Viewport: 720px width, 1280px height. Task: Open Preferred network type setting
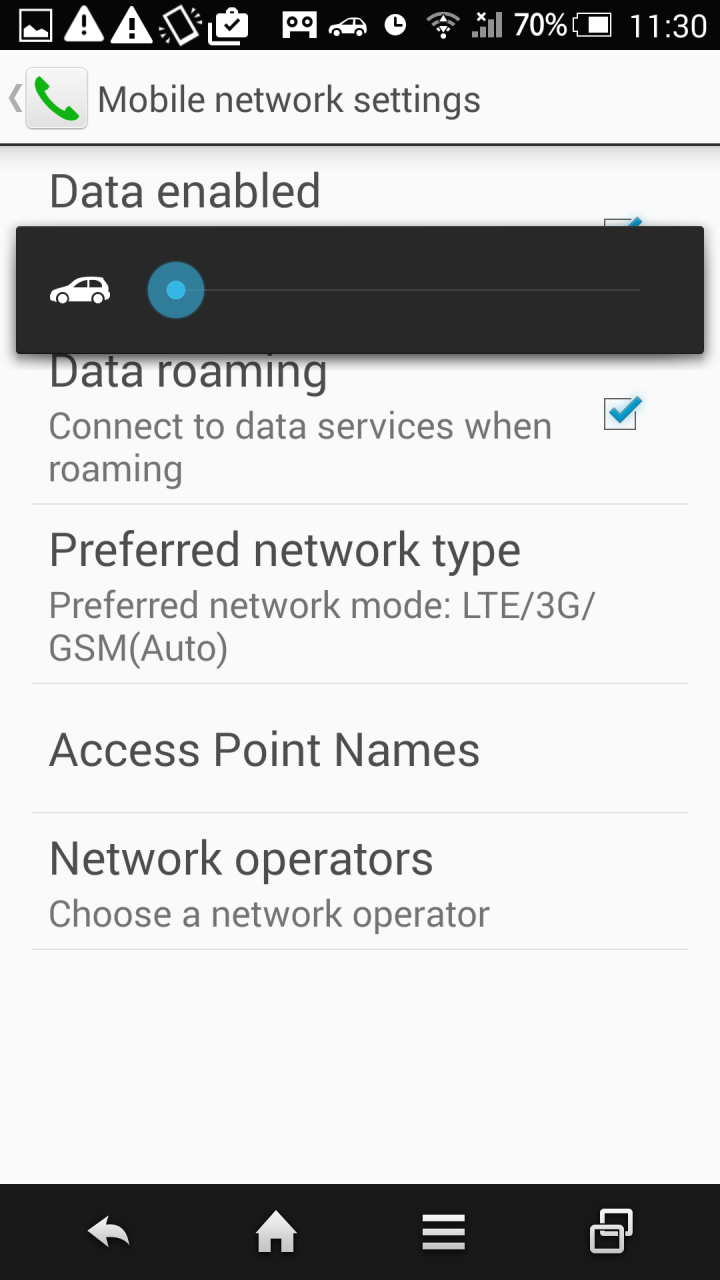(360, 595)
